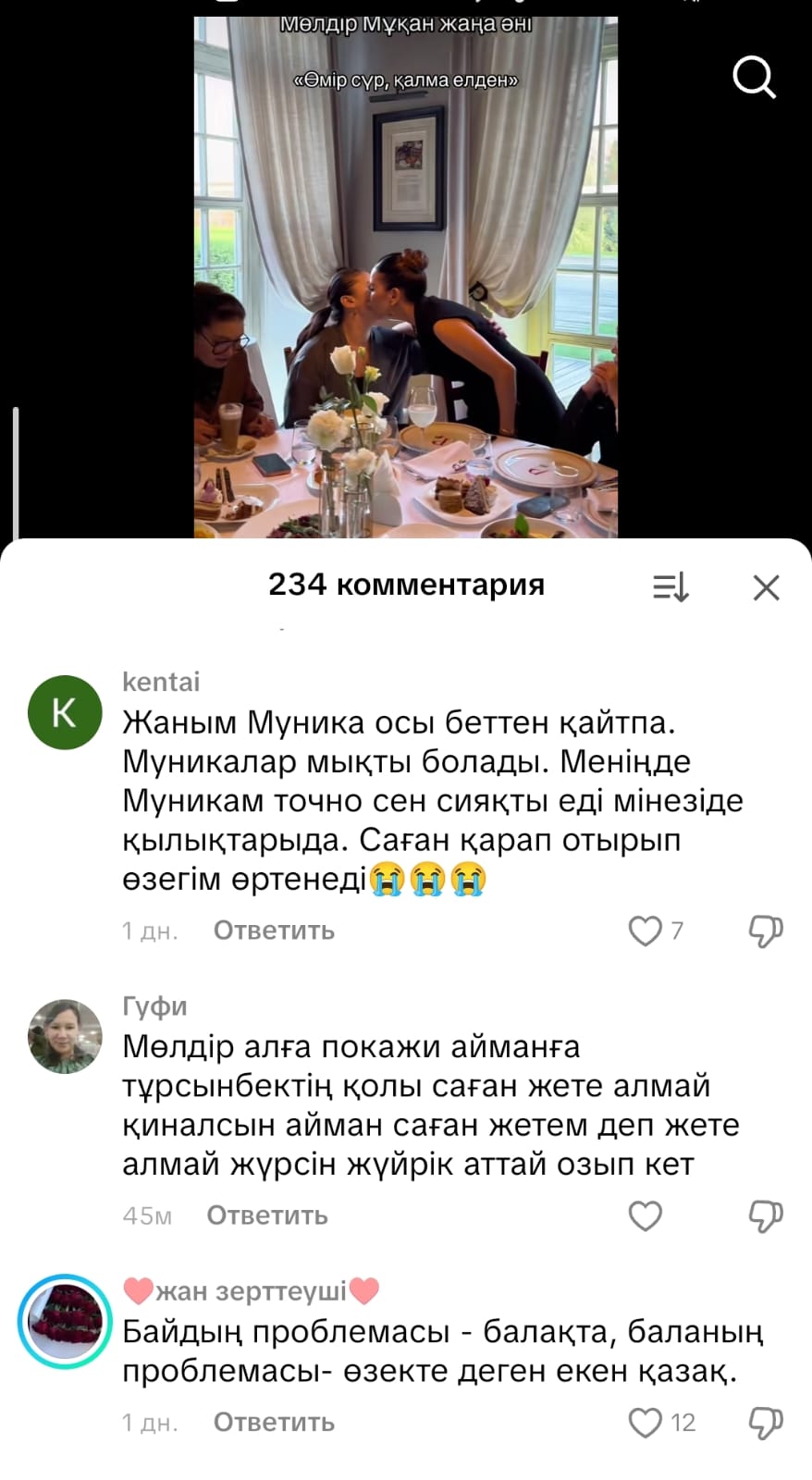Tap the video to return to it
The width and height of the screenshot is (812, 1480).
click(x=405, y=277)
